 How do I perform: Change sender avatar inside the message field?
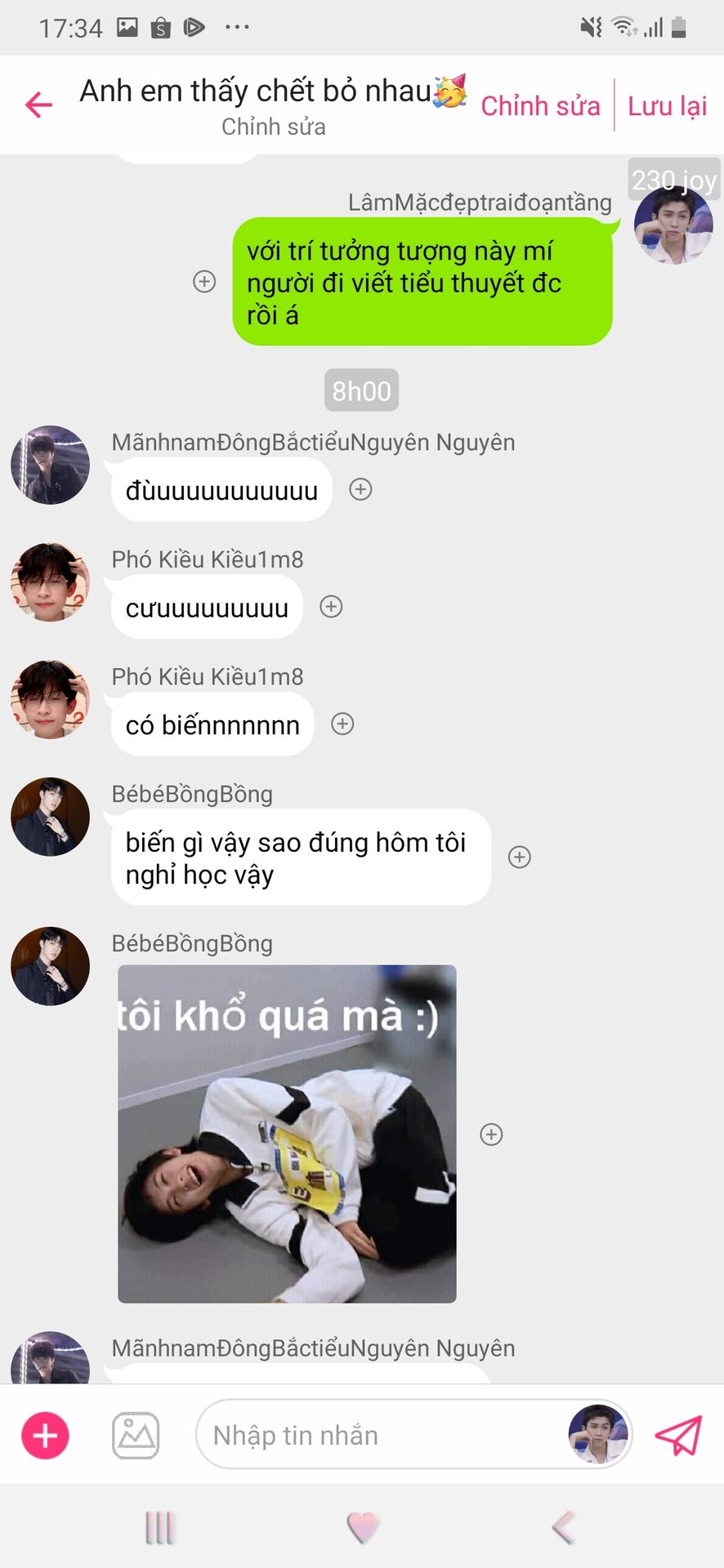coord(599,1434)
